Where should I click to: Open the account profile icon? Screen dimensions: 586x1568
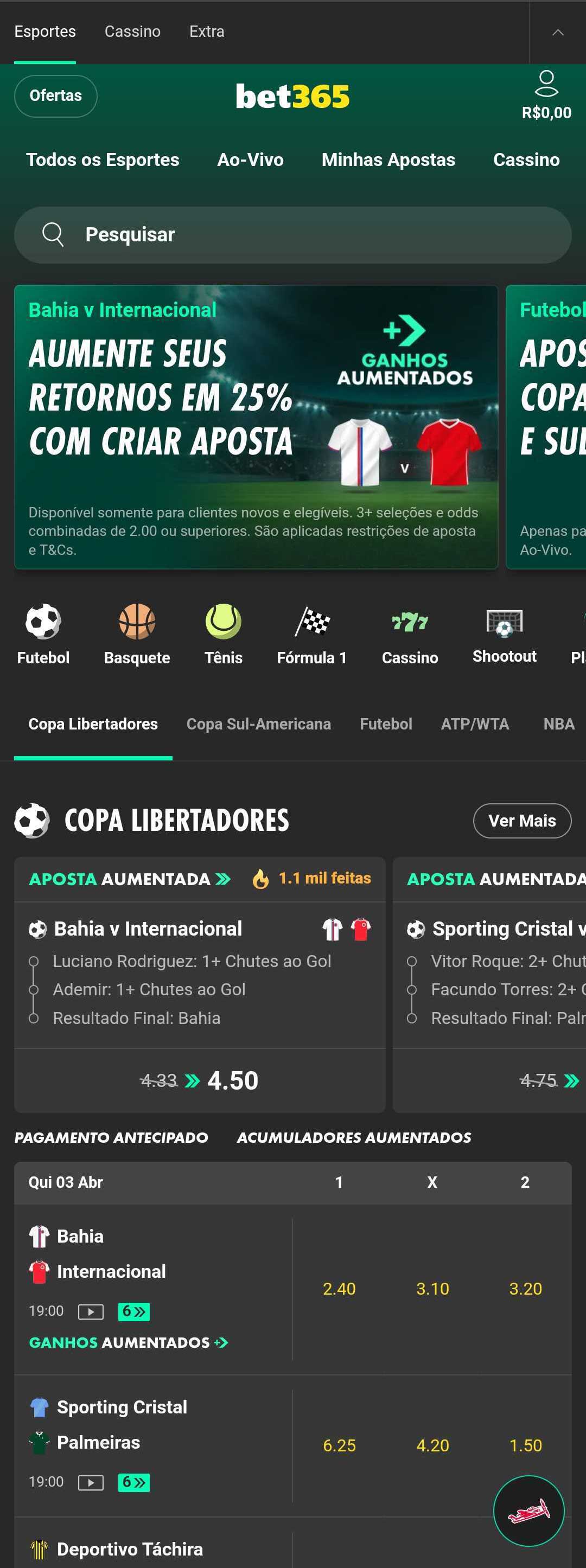point(546,84)
